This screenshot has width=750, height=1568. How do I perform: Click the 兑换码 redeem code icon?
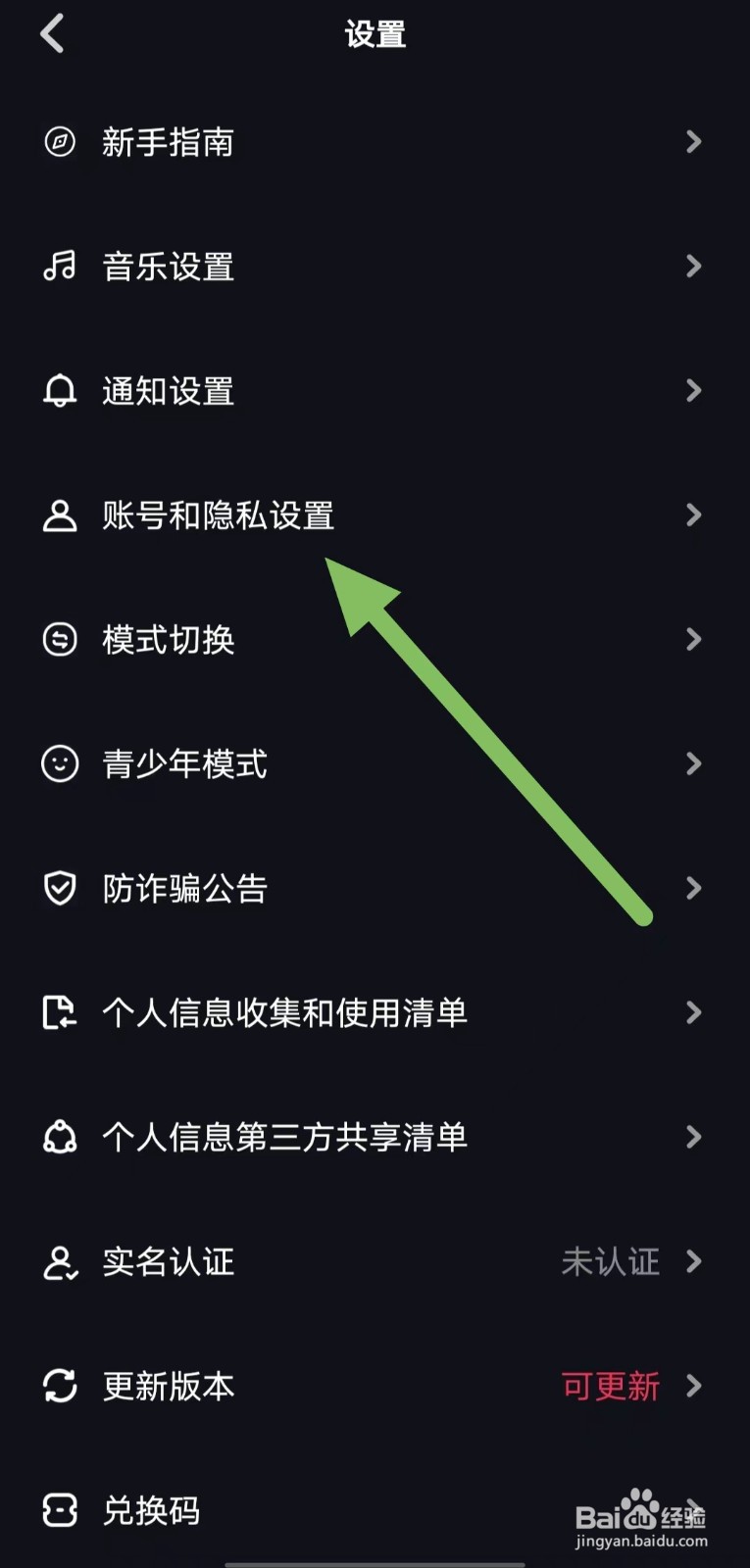[x=60, y=1511]
